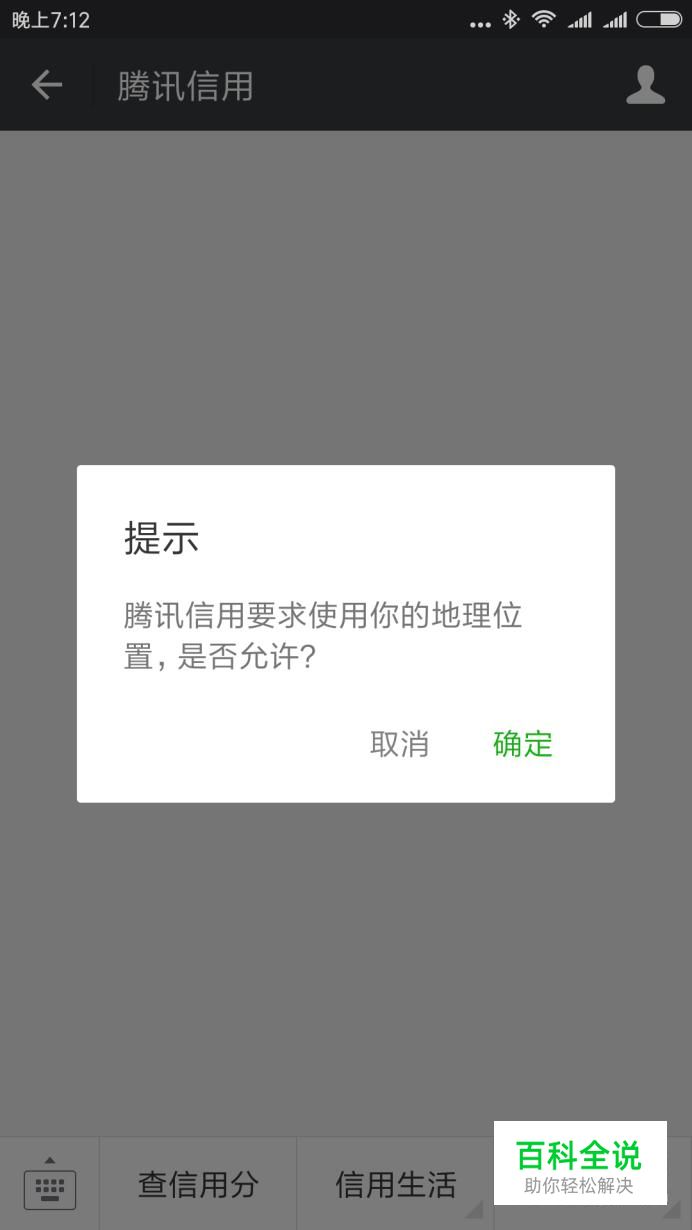Switch to keyboard input mode

[x=49, y=1185]
